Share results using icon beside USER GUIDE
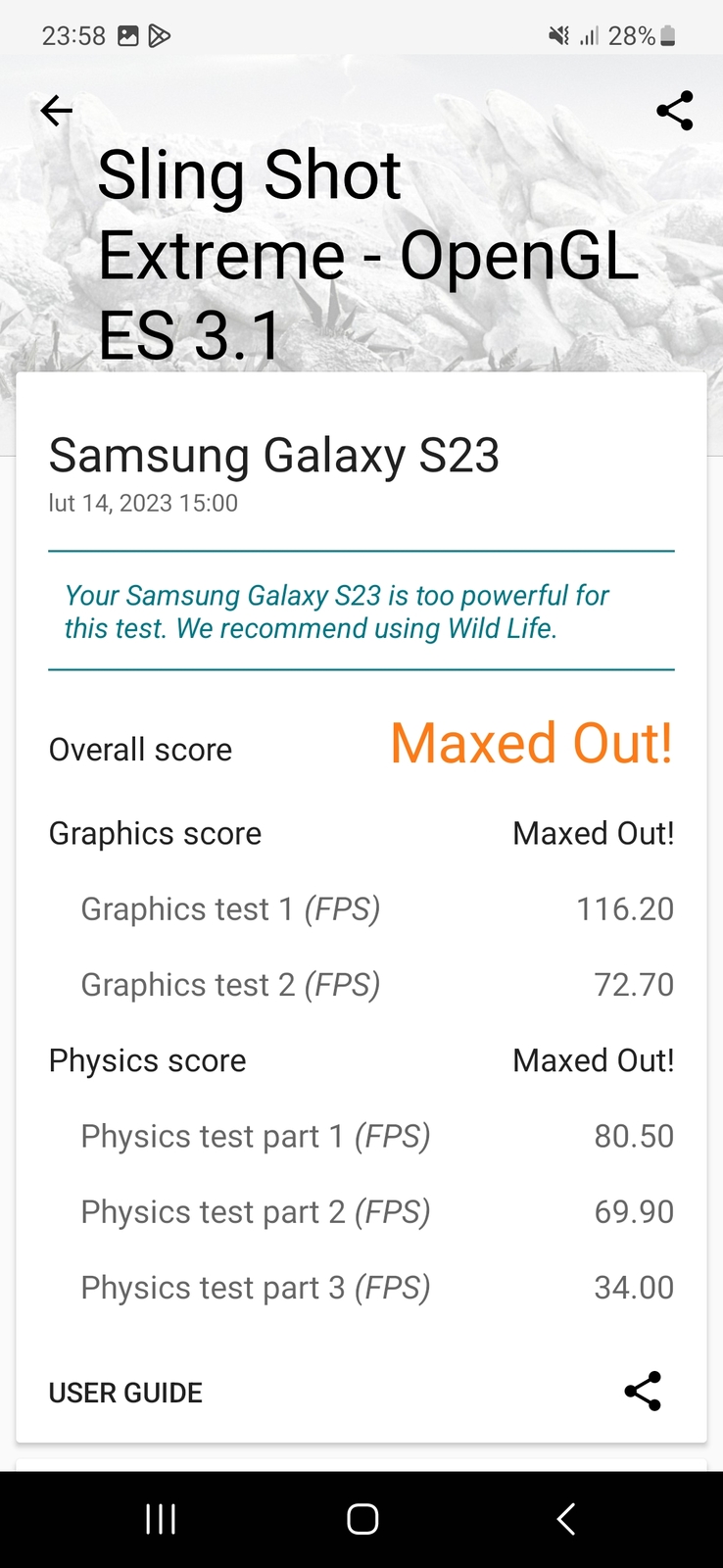The height and width of the screenshot is (1568, 723). (x=643, y=1391)
